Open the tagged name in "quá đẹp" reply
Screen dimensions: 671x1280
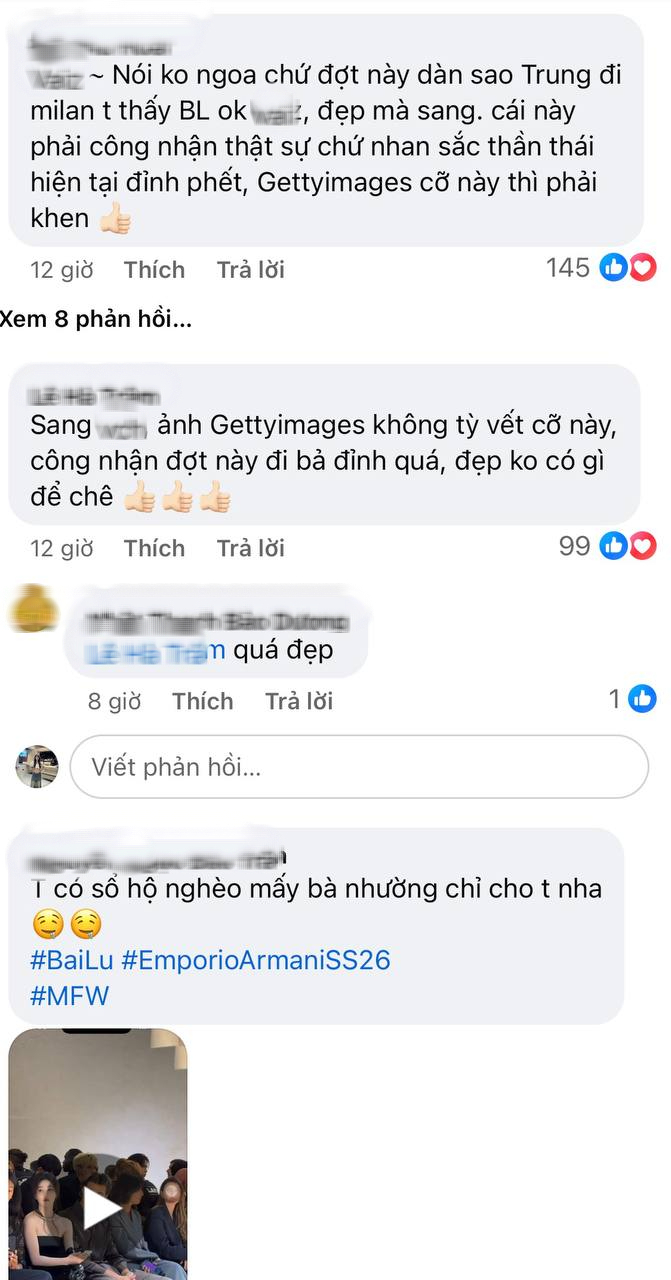point(156,652)
